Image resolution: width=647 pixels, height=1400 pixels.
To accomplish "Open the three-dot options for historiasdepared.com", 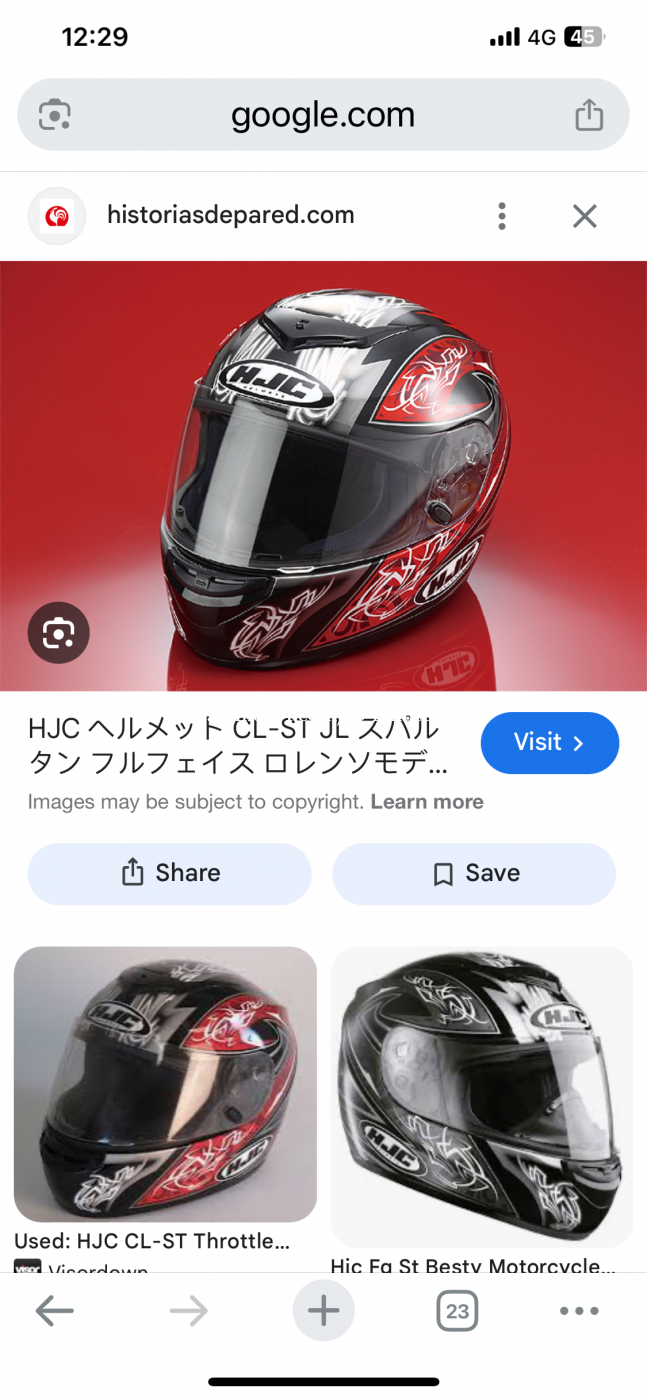I will (x=502, y=215).
